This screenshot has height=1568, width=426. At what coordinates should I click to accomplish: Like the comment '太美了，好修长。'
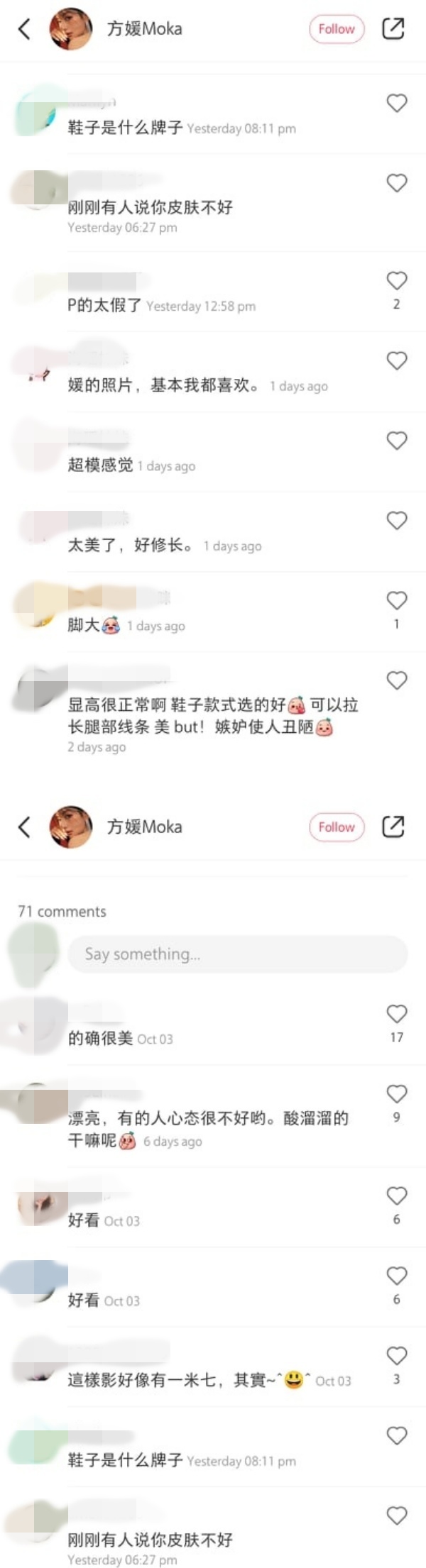tap(396, 520)
